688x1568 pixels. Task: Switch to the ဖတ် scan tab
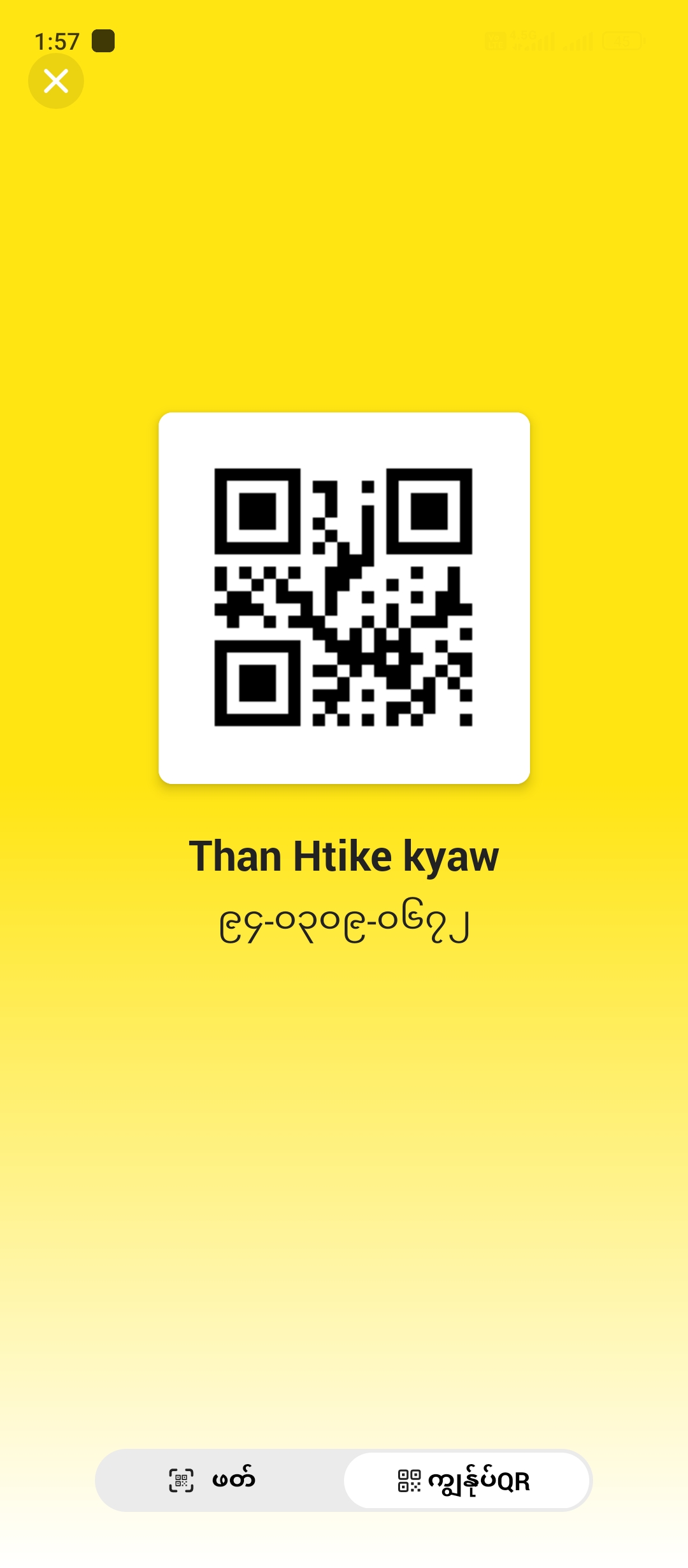tap(217, 1480)
